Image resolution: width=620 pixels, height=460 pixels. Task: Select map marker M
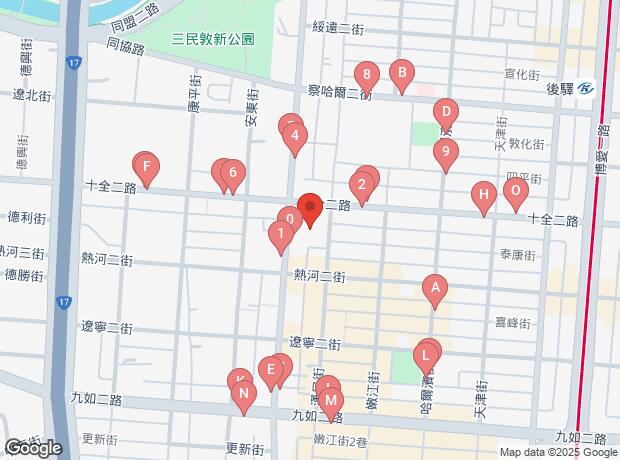[x=331, y=405]
